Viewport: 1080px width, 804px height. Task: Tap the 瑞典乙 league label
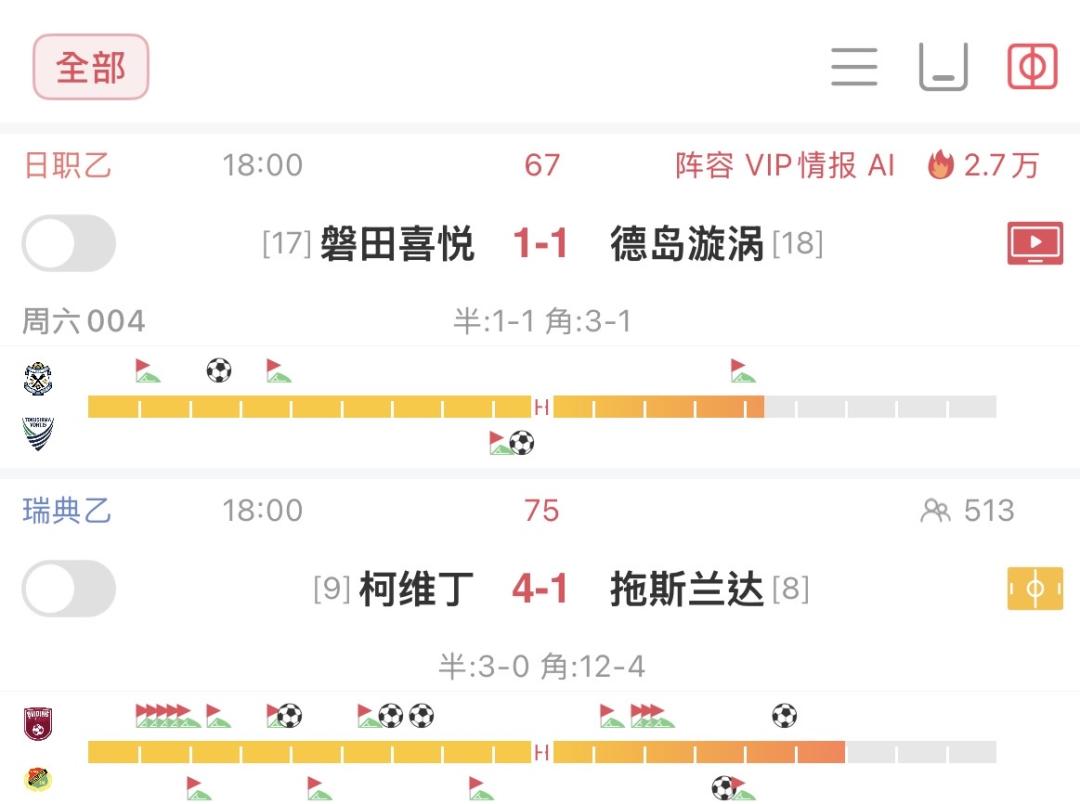point(67,511)
